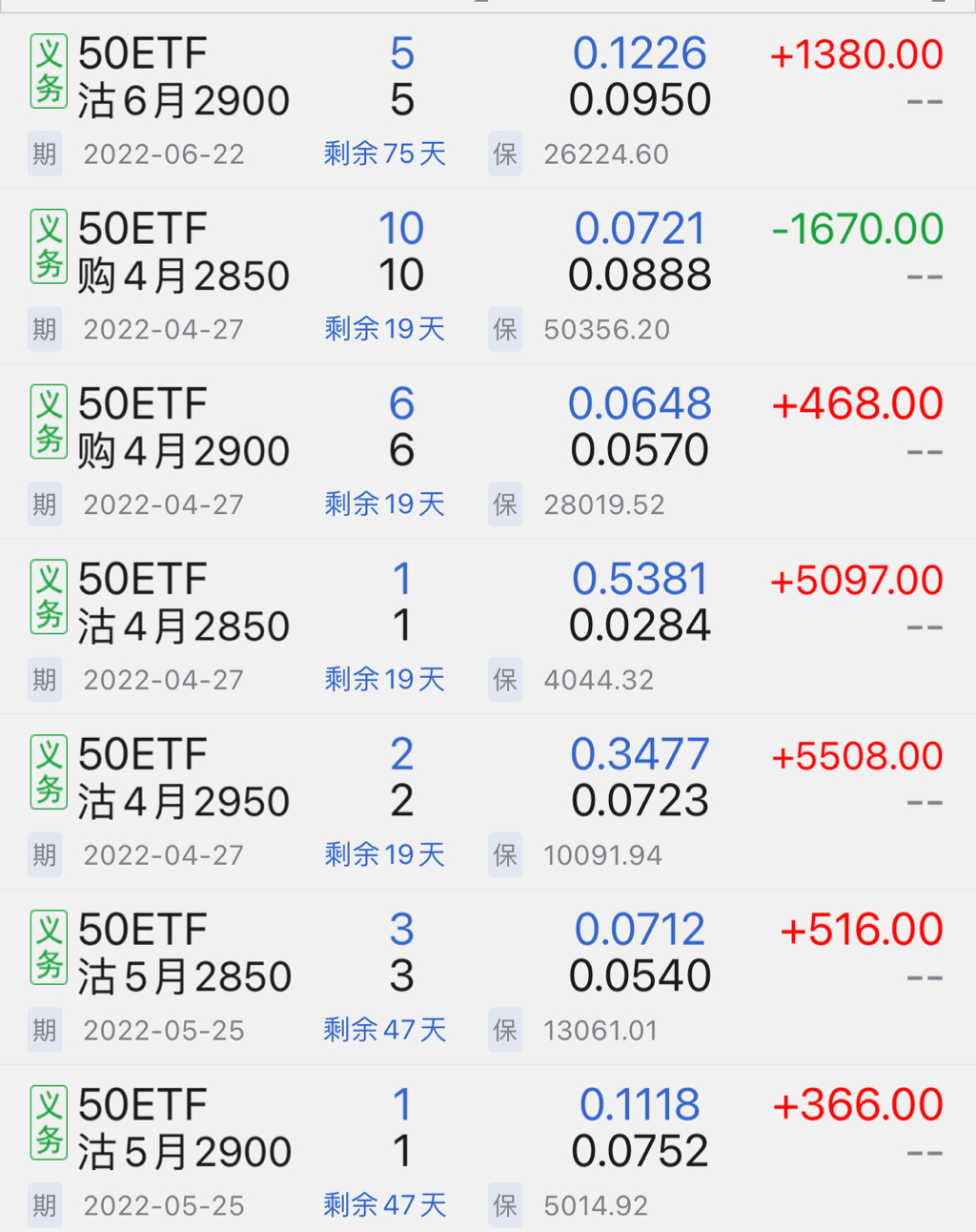View details of 50ETF 沽4月2950
Image resolution: width=976 pixels, height=1232 pixels.
click(183, 779)
